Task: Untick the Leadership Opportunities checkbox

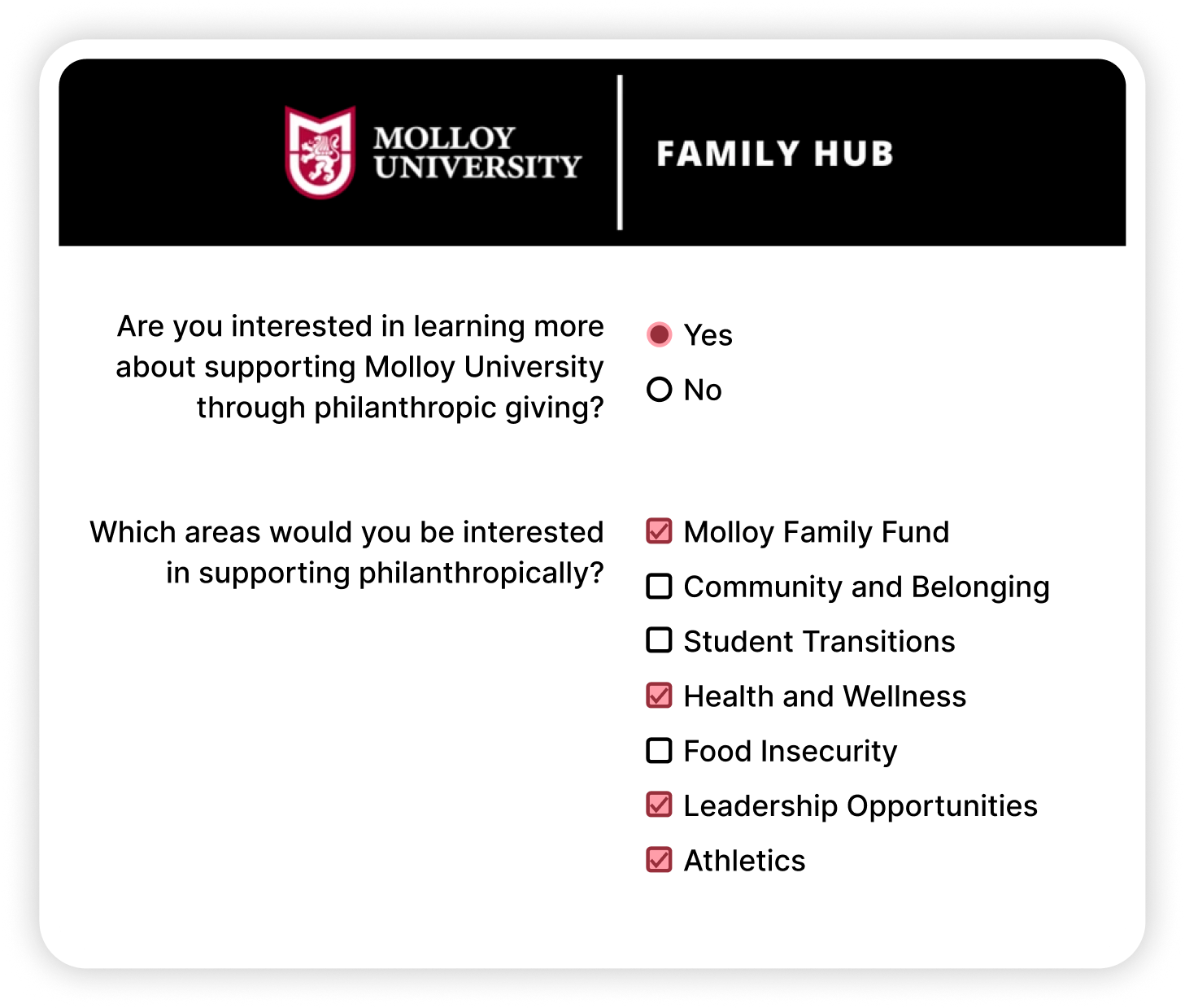Action: pos(659,805)
